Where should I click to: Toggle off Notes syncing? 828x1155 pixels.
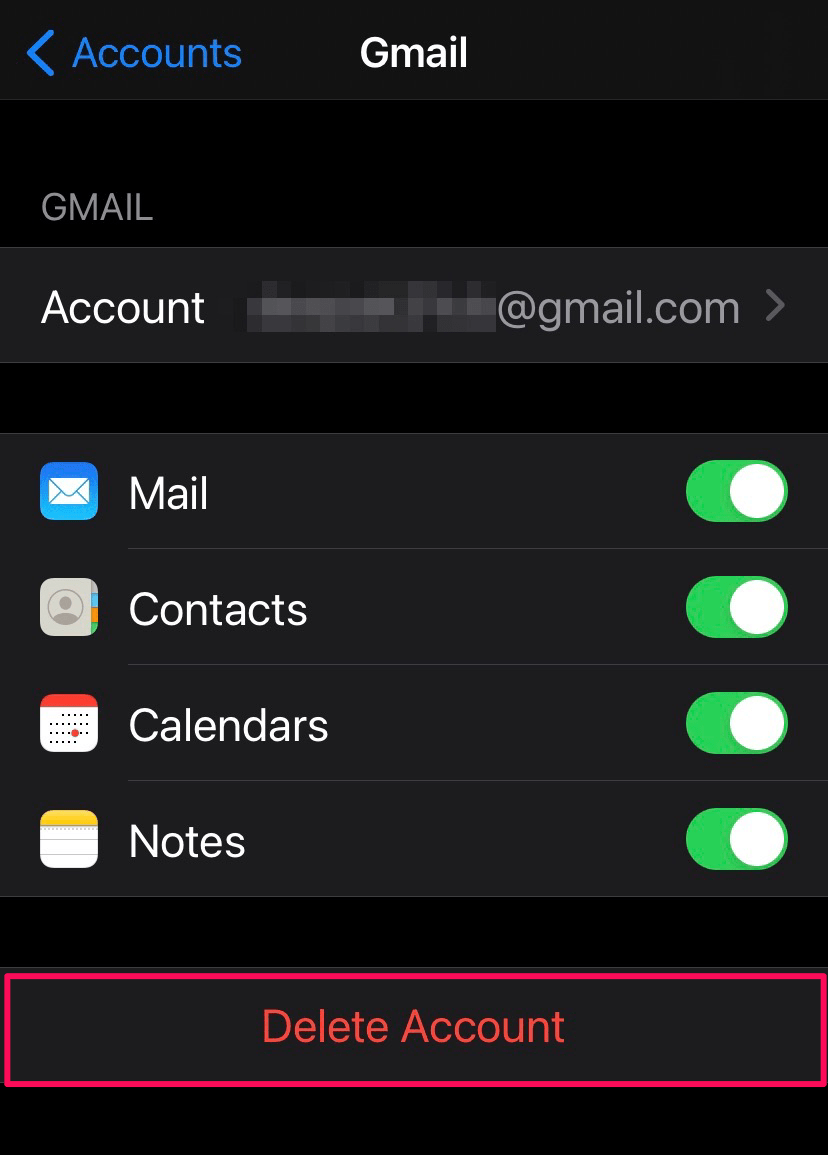tap(737, 839)
